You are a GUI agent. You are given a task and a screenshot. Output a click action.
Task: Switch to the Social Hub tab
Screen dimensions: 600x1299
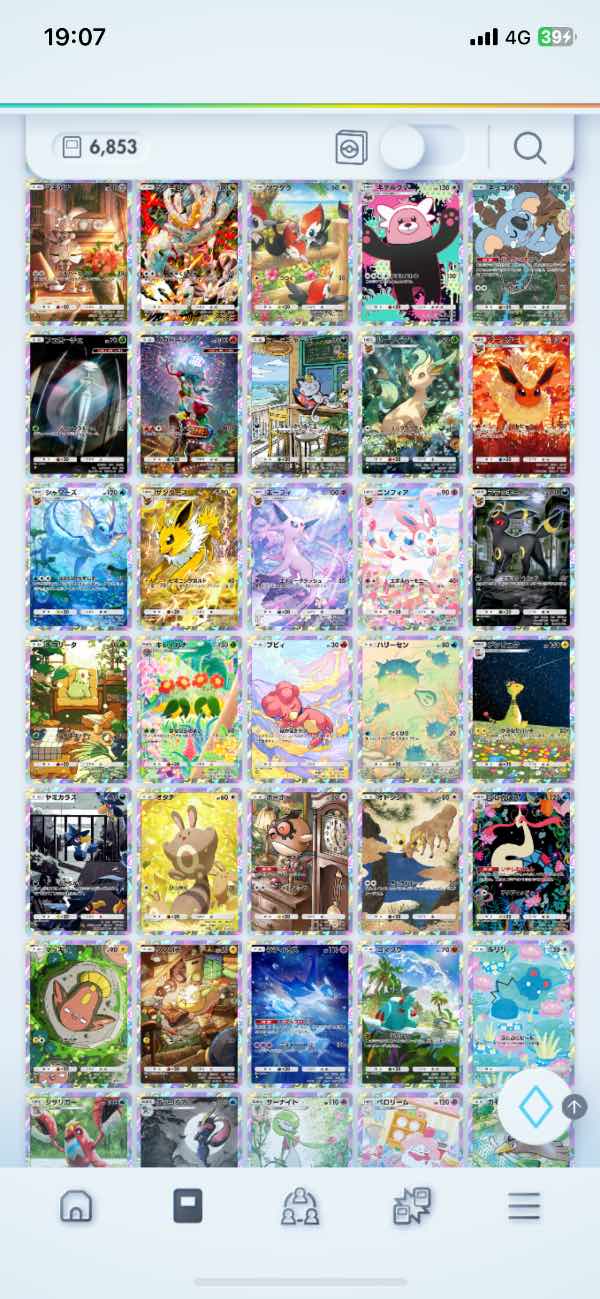coord(300,1206)
